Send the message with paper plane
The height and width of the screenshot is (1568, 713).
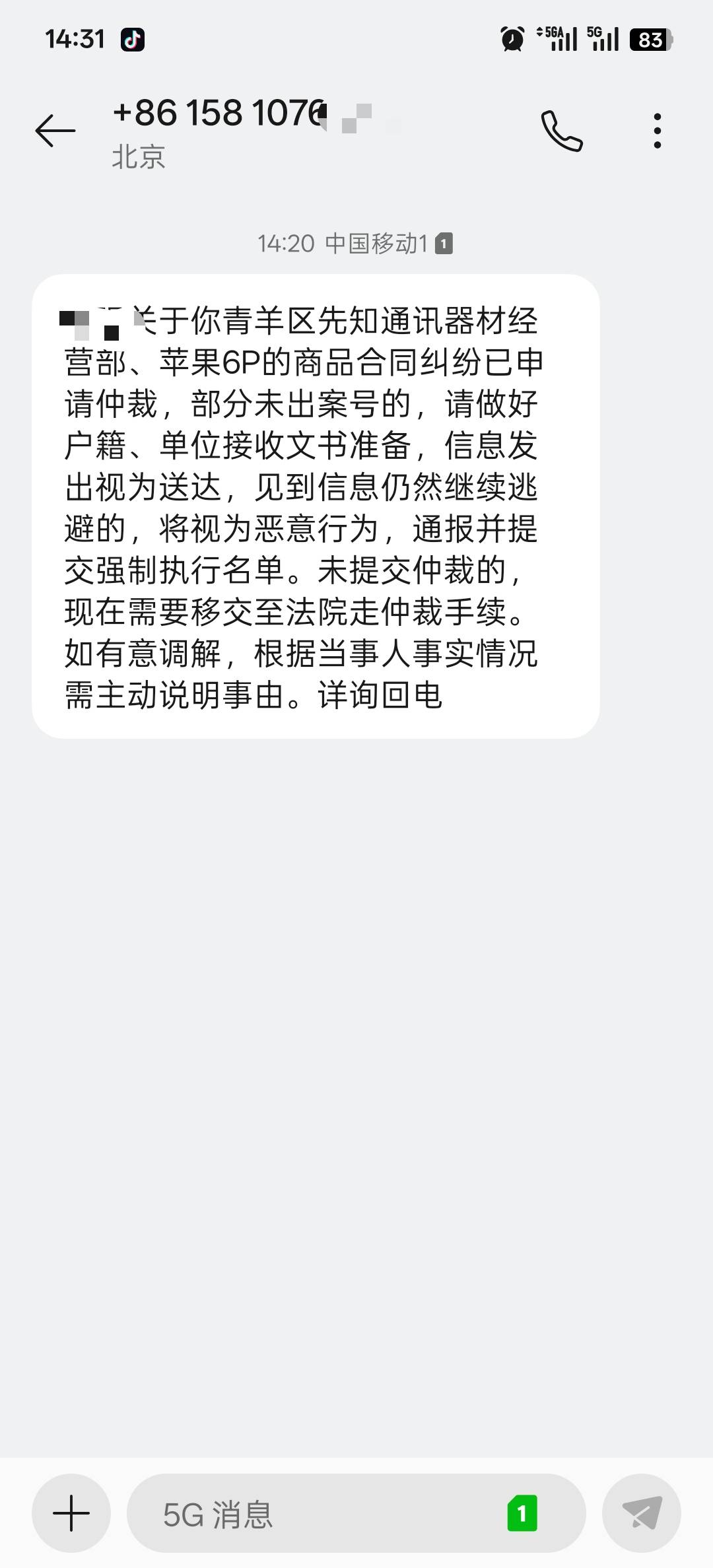[642, 1513]
